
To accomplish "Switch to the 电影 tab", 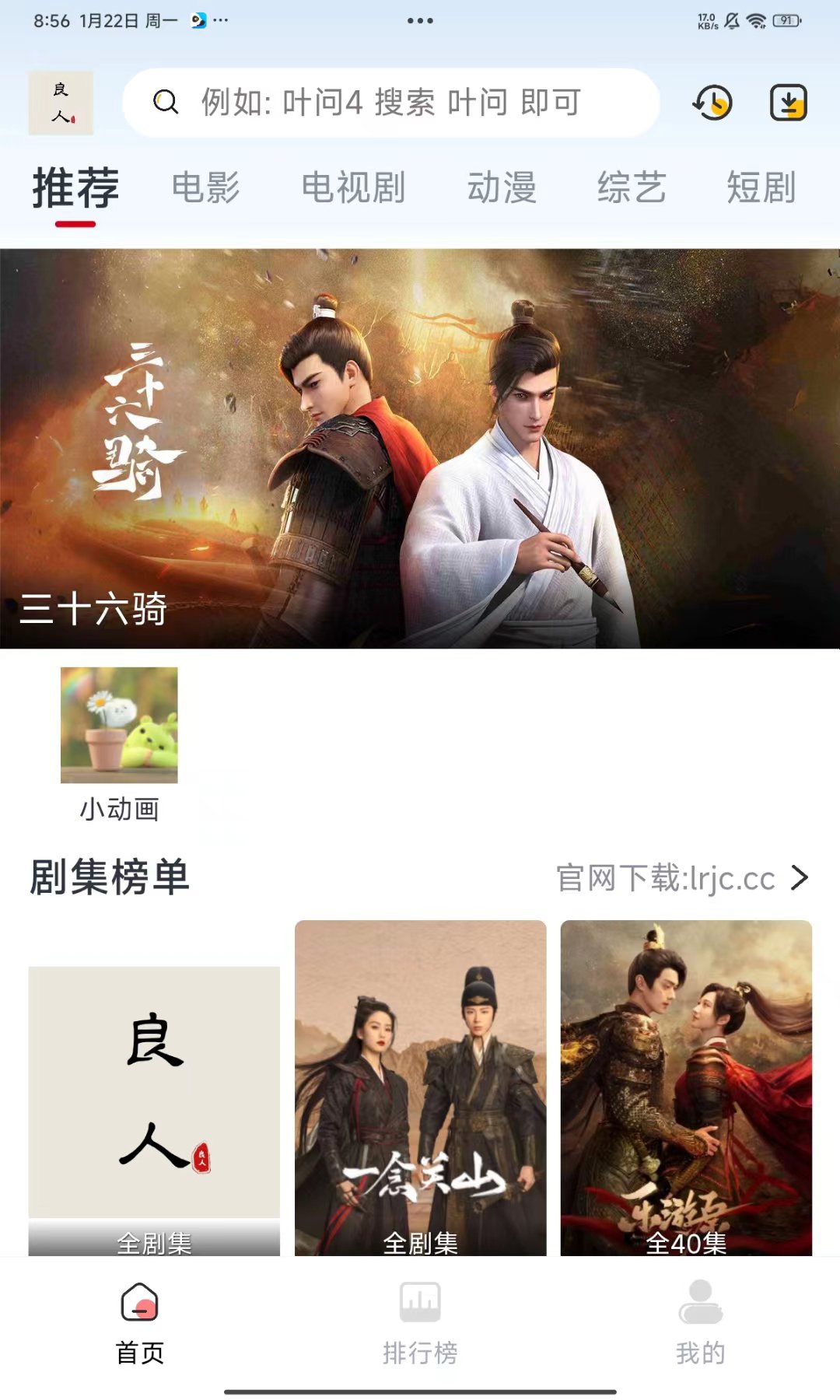I will (206, 188).
